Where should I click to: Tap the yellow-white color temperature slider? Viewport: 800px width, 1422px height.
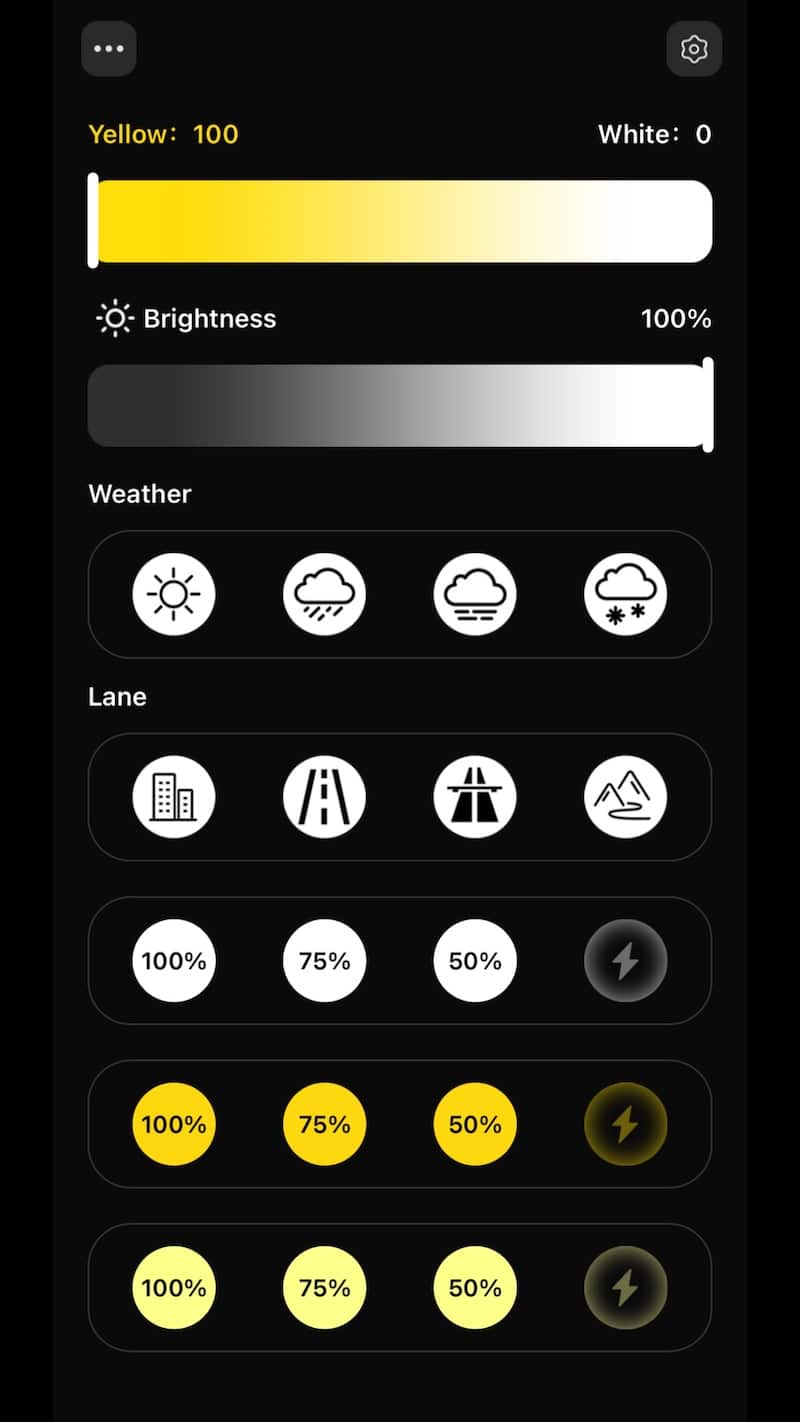click(400, 221)
